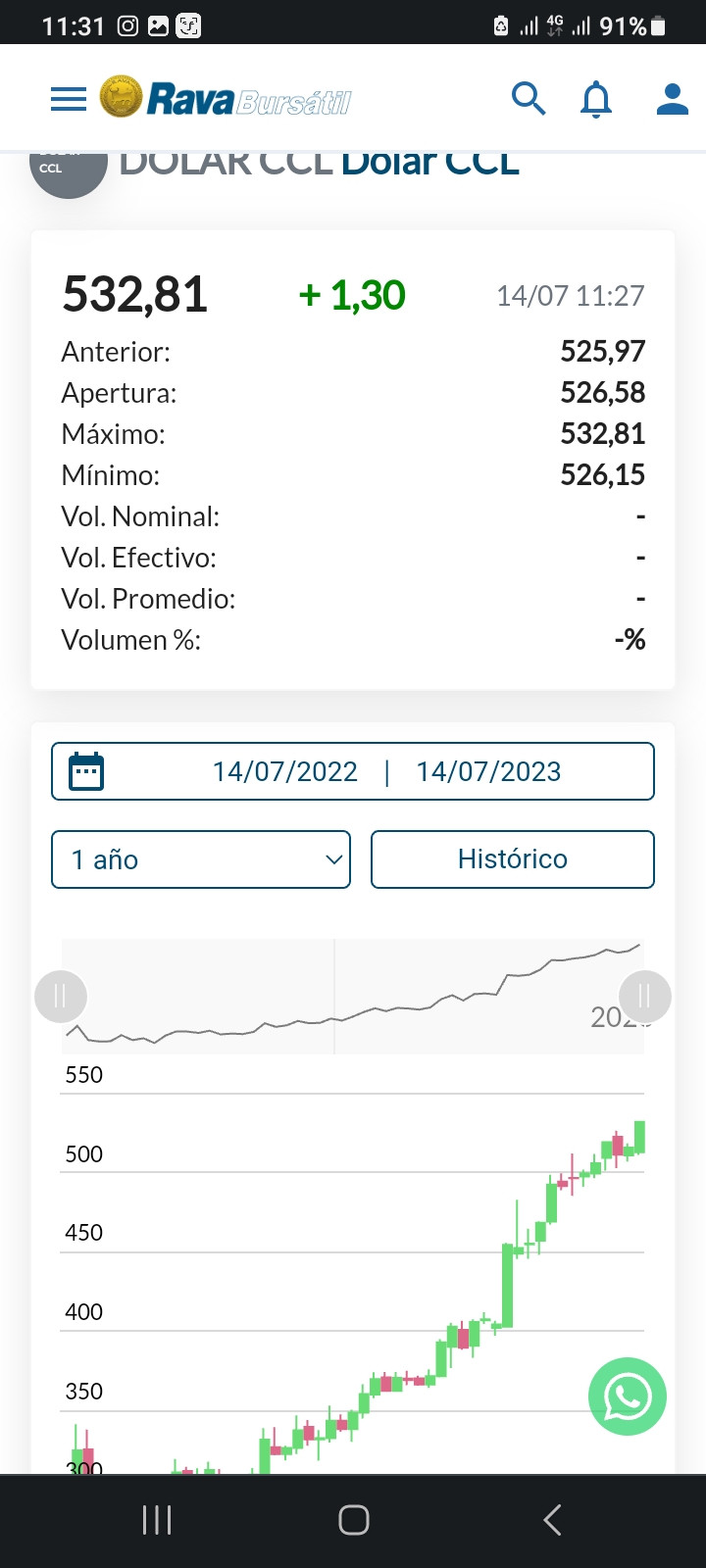Screen dimensions: 706x1568
Task: Go back with the system back button
Action: tap(552, 1520)
